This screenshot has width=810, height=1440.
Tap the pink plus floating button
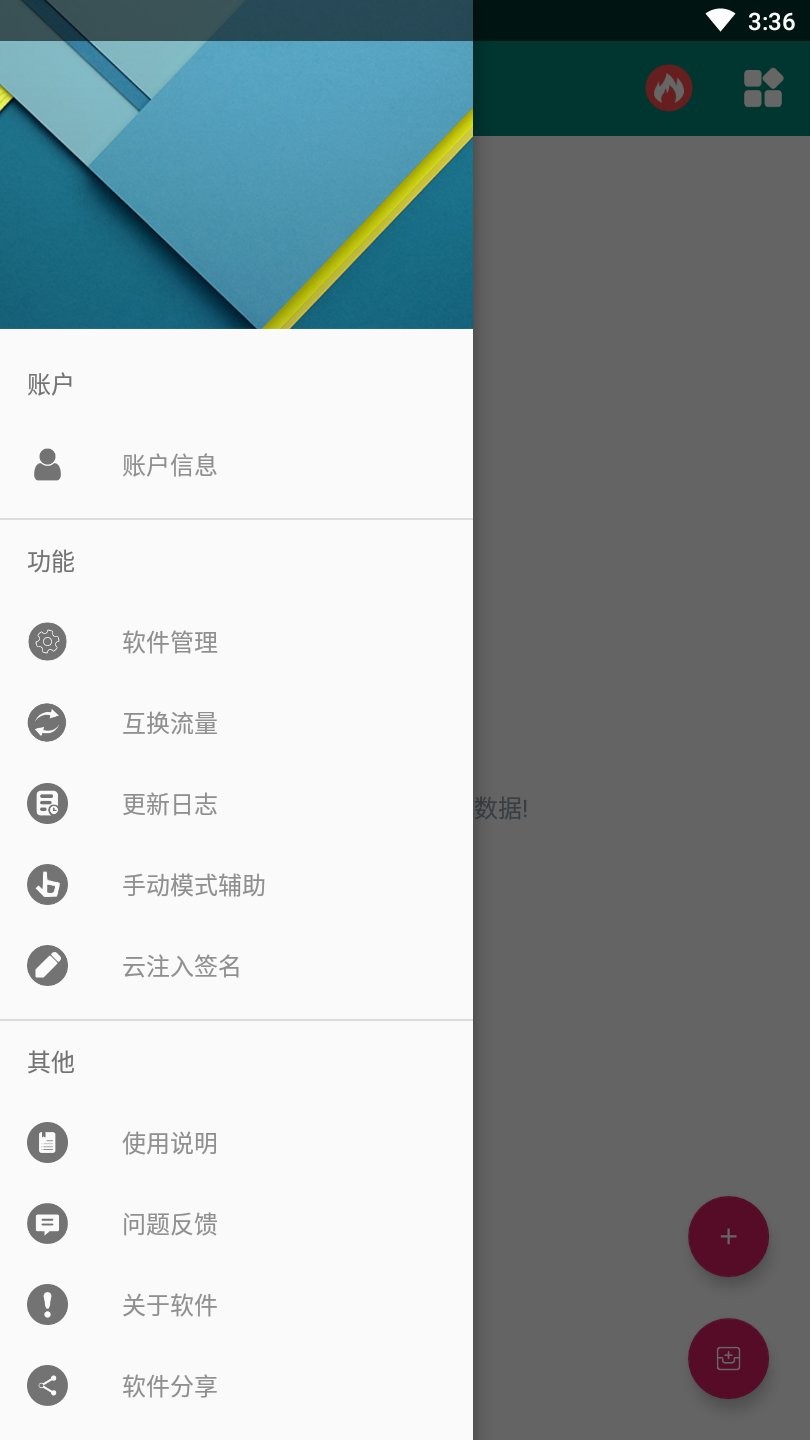pyautogui.click(x=728, y=1236)
